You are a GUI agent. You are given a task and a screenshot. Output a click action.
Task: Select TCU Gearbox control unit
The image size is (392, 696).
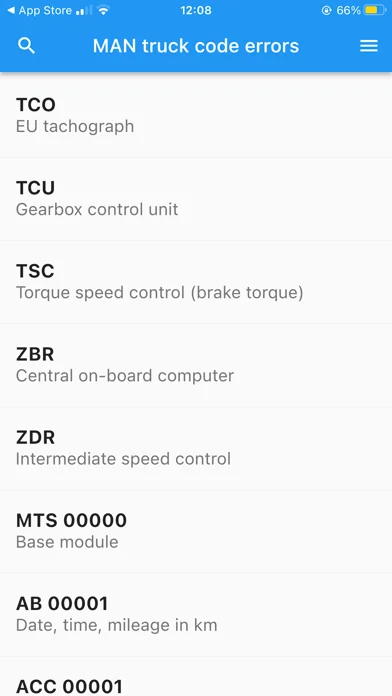click(196, 199)
